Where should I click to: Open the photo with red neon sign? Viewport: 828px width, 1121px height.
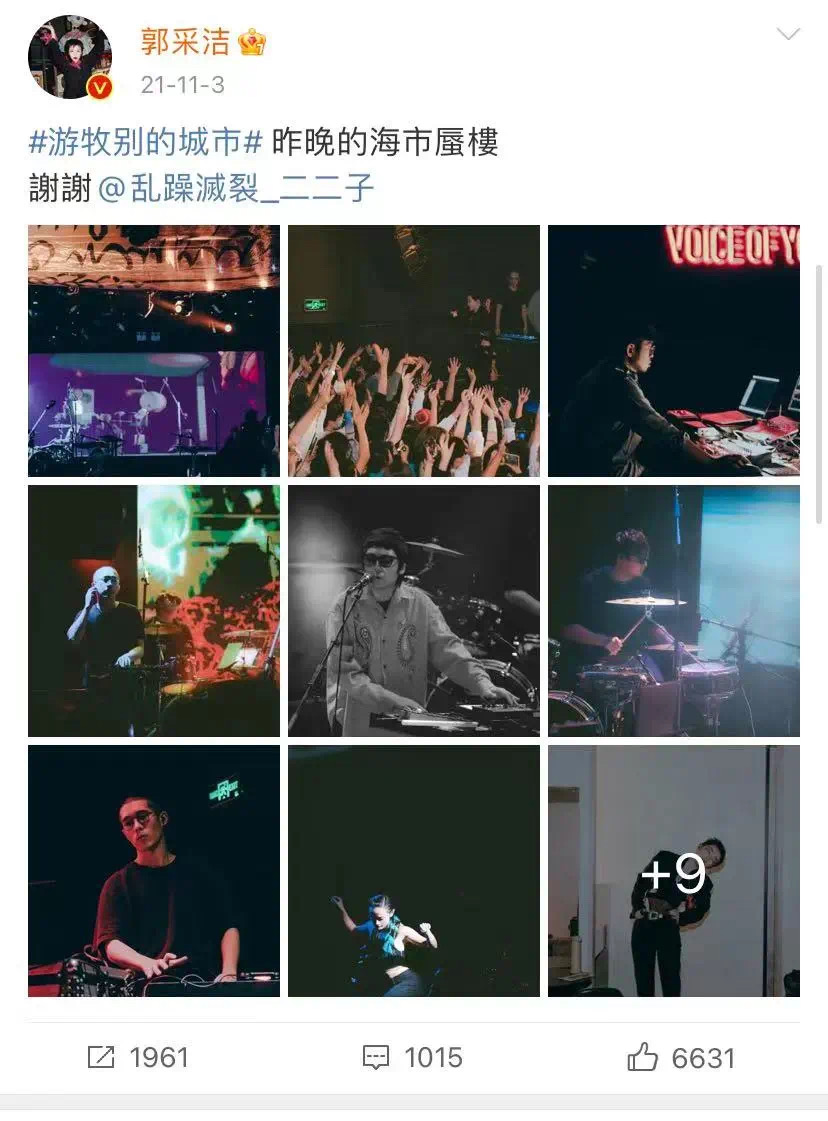(x=674, y=351)
